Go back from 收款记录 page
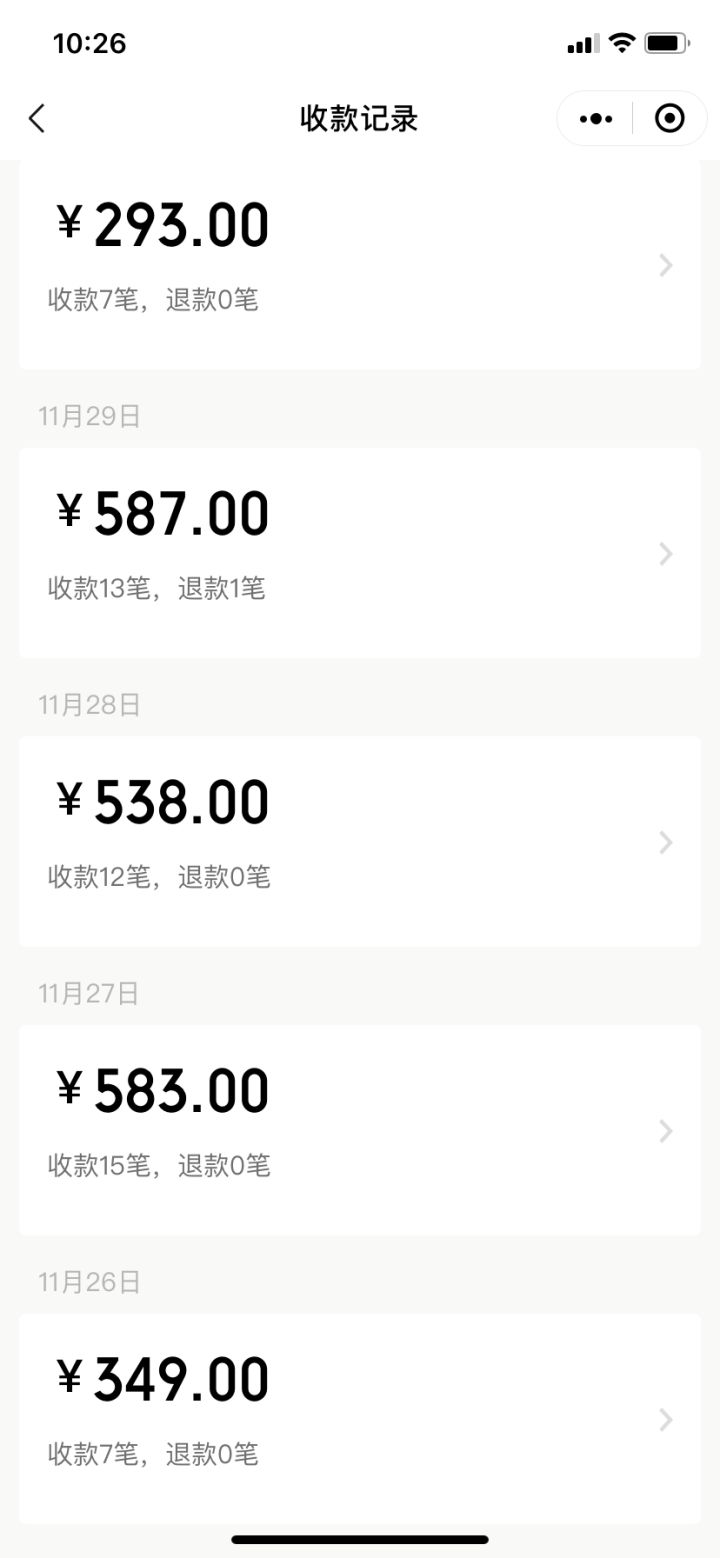 click(x=37, y=119)
